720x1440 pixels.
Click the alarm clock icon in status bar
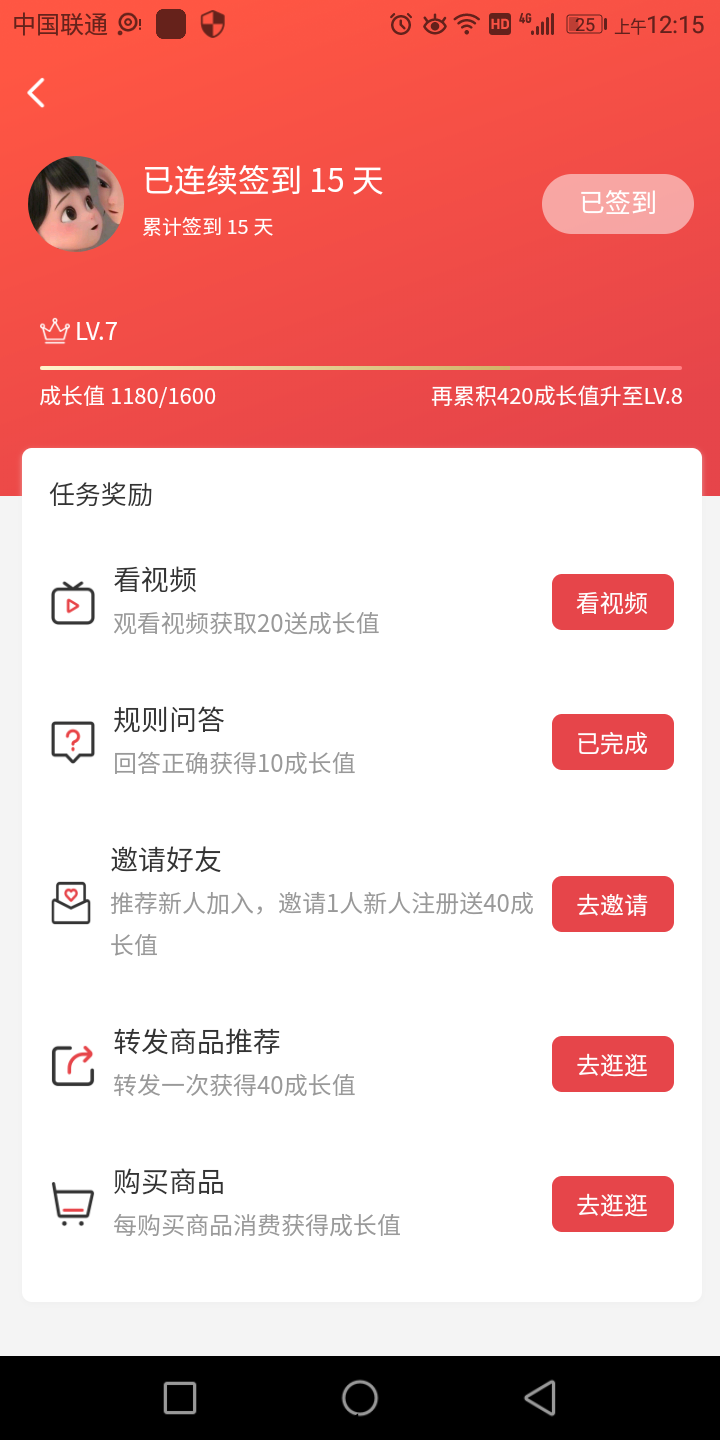(x=400, y=23)
